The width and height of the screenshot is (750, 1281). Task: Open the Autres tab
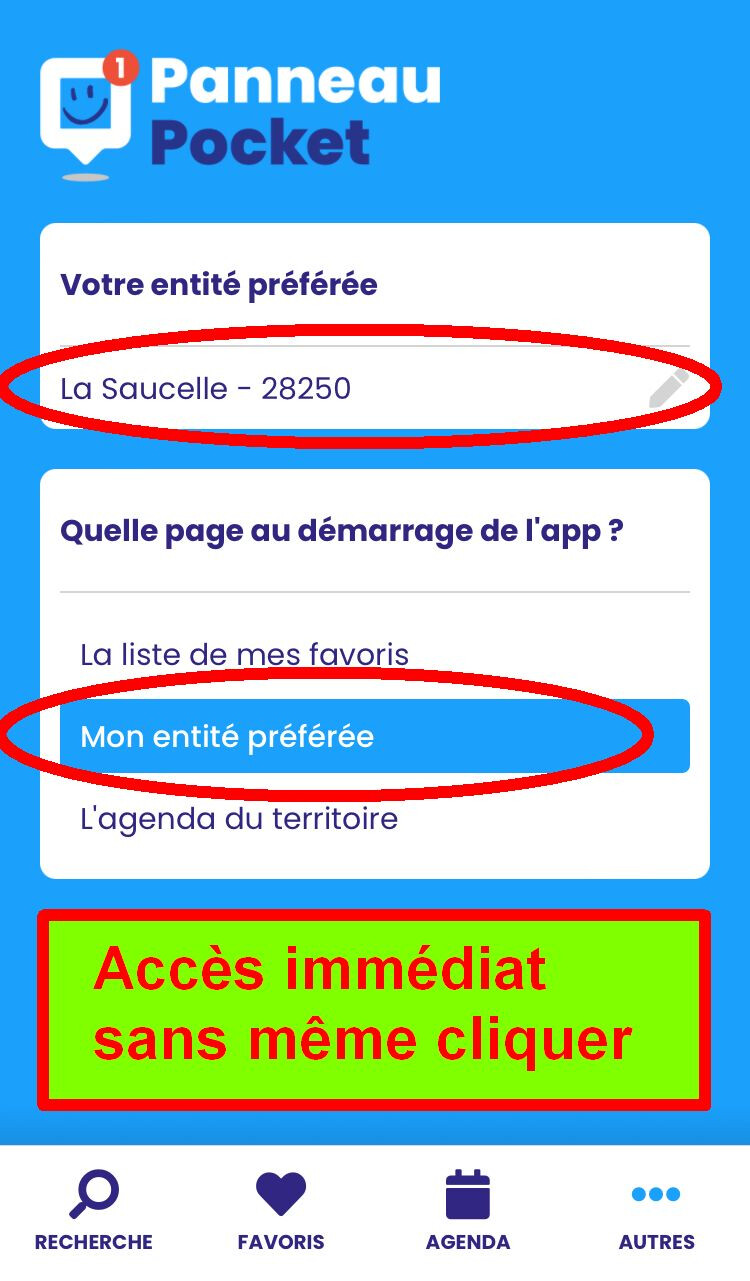coord(656,1211)
